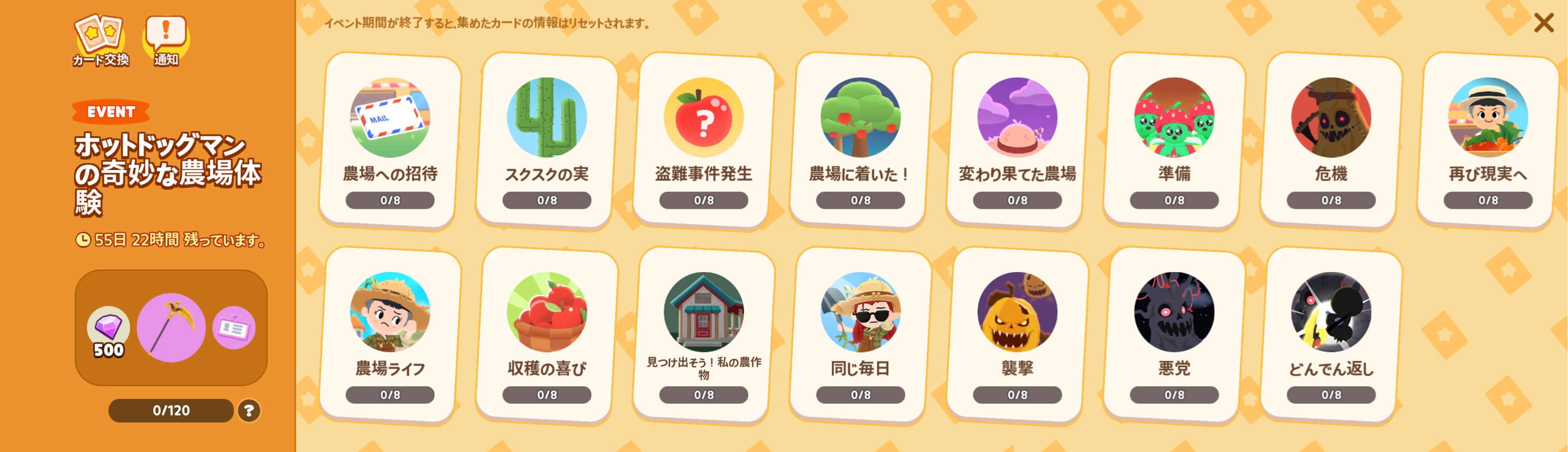Select the スクスクの実 card
Screen dimensions: 1568x452
(547, 140)
